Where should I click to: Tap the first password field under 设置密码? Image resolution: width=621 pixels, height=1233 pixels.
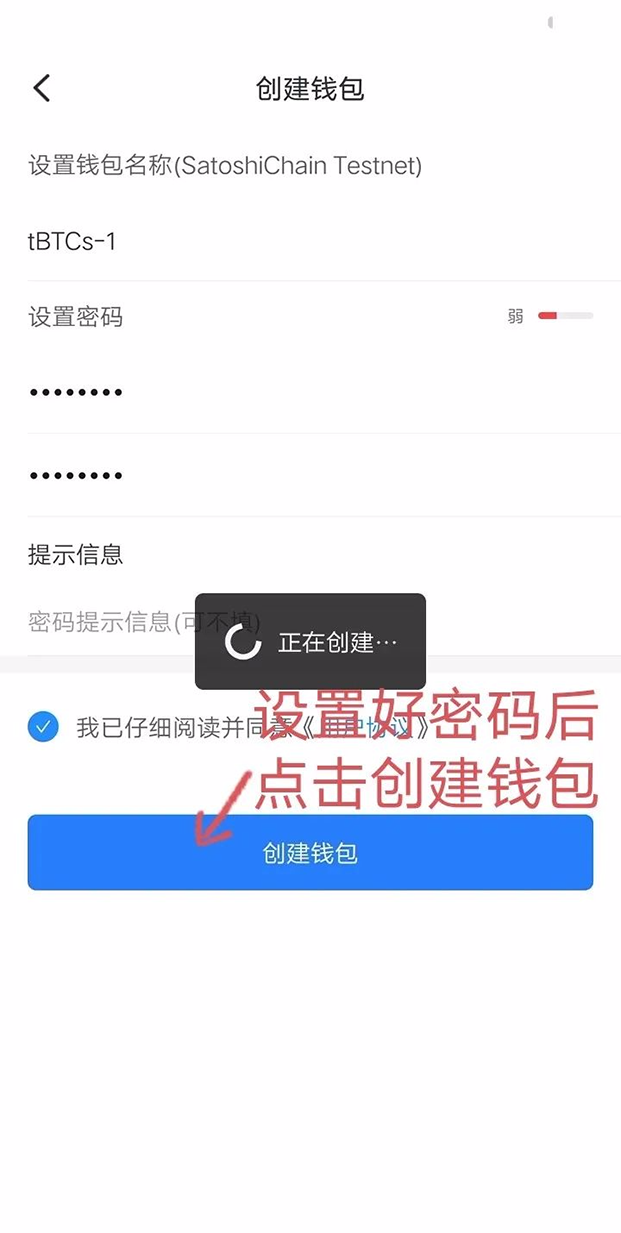[300, 392]
